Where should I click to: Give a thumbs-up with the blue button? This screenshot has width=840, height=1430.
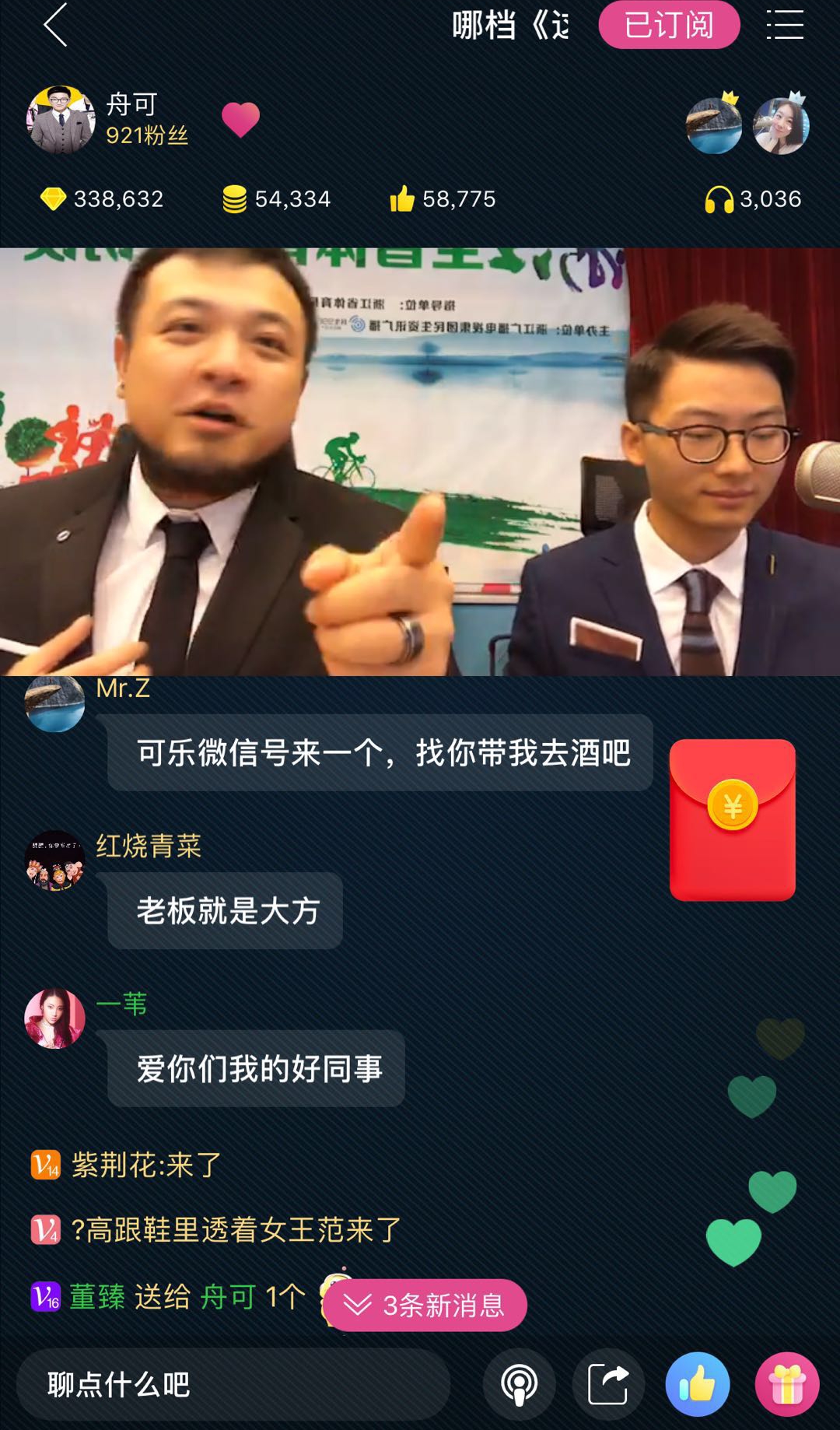(x=698, y=1385)
